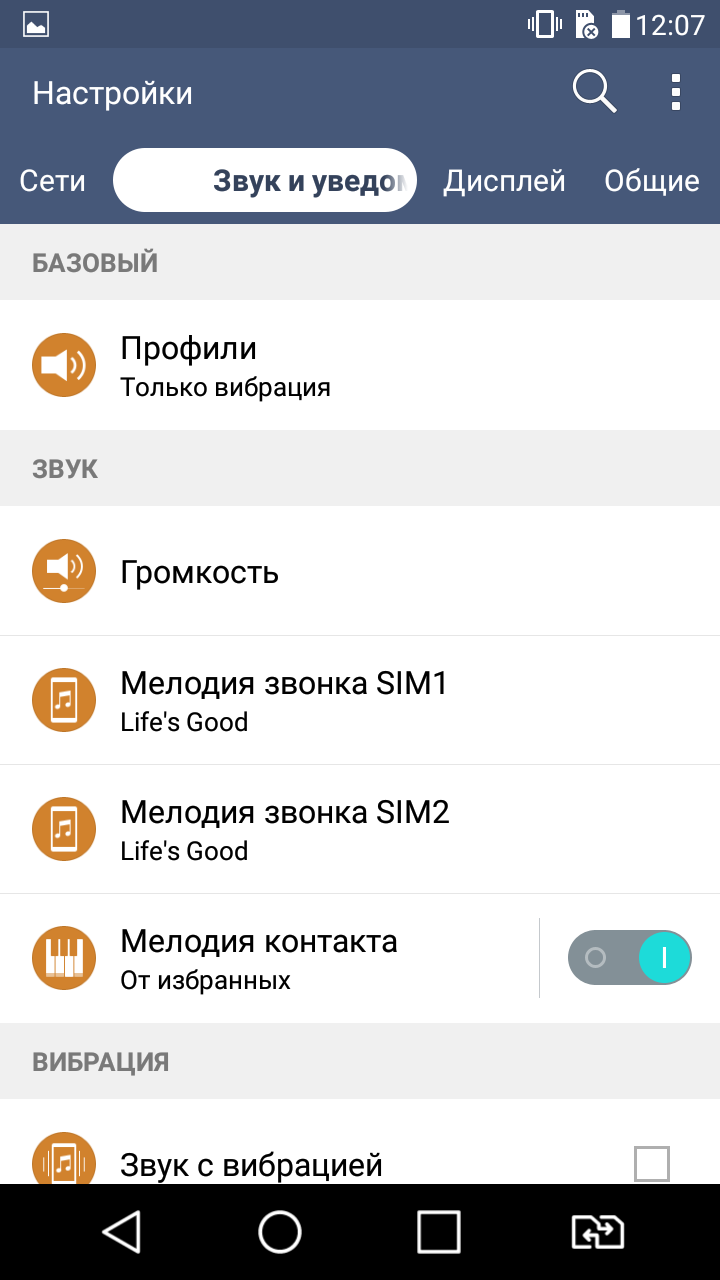The image size is (720, 1280).
Task: Open the Громкость volume settings
Action: (360, 571)
